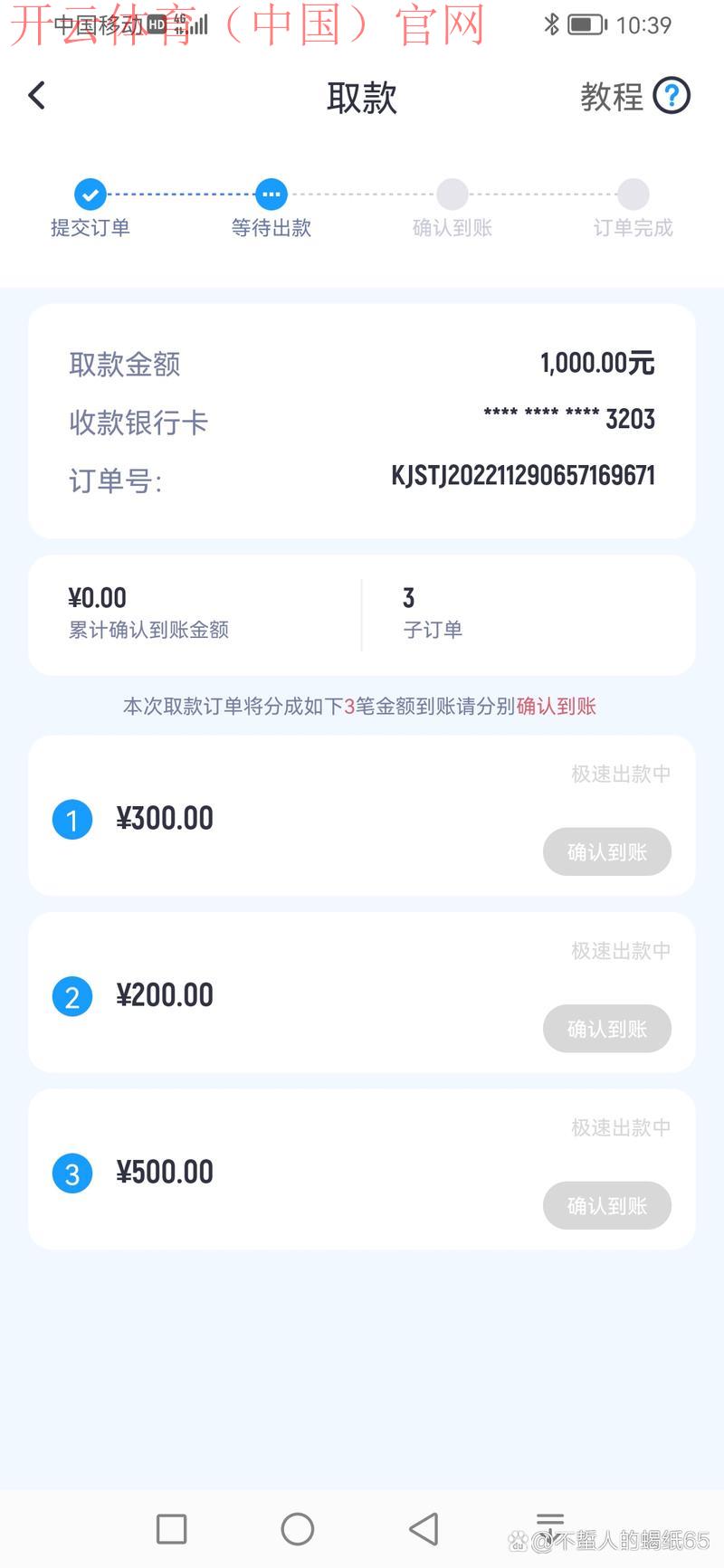Tap 确认到账 for the ¥300.00 sub-order
Image resolution: width=724 pixels, height=1568 pixels.
[606, 851]
